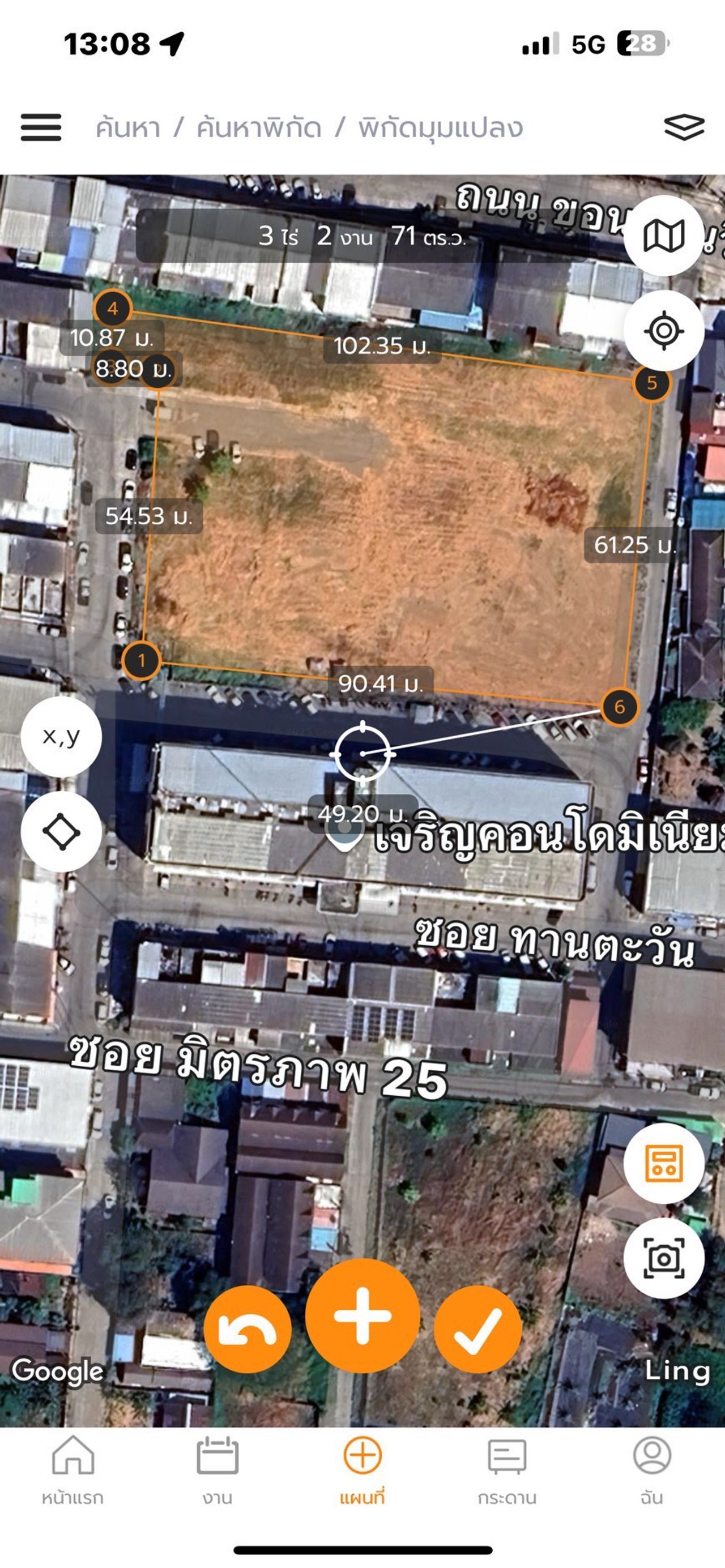Select corner point 5 on the plot
This screenshot has width=725, height=1568.
tap(651, 383)
